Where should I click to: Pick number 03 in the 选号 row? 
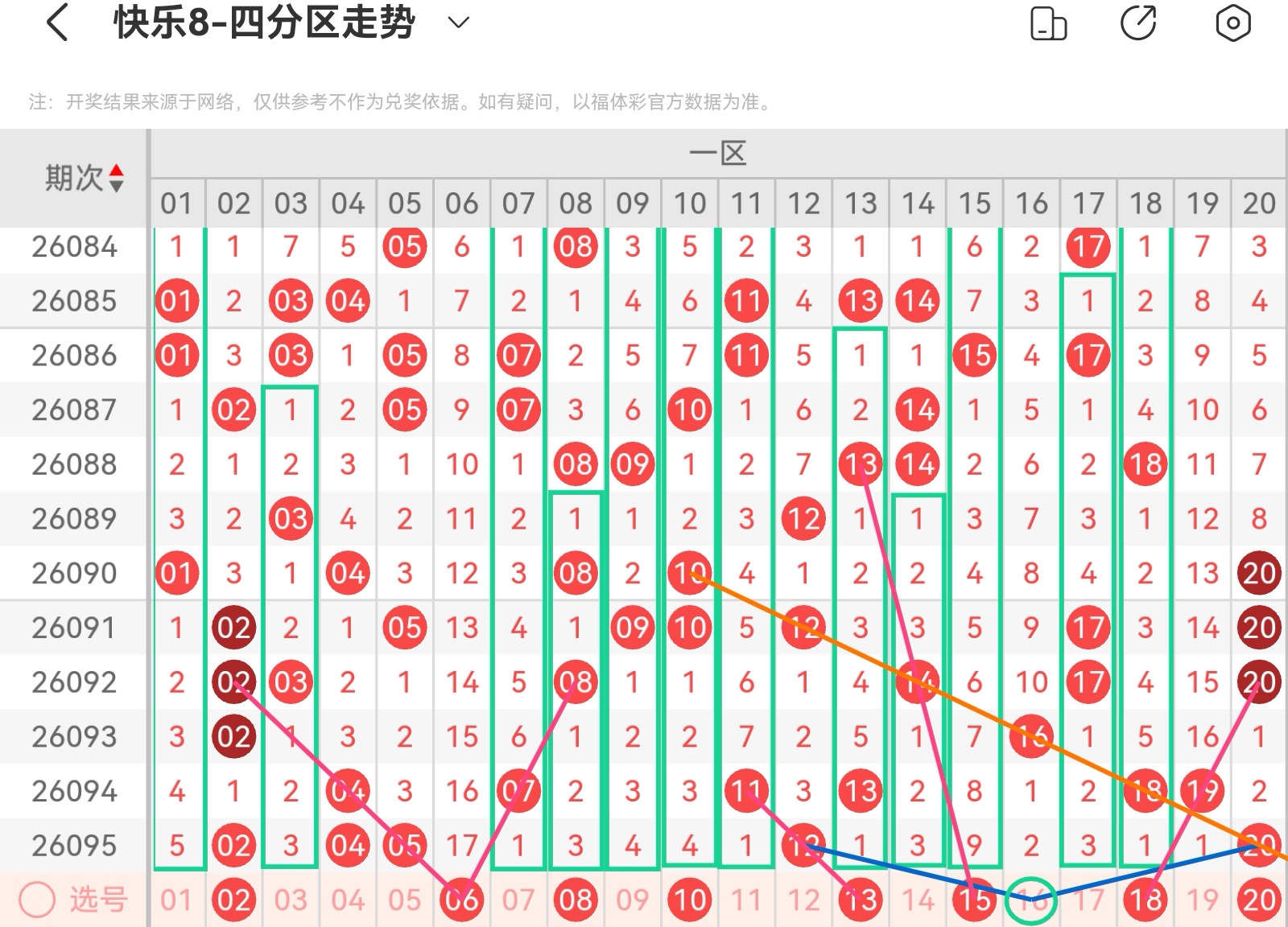click(291, 900)
